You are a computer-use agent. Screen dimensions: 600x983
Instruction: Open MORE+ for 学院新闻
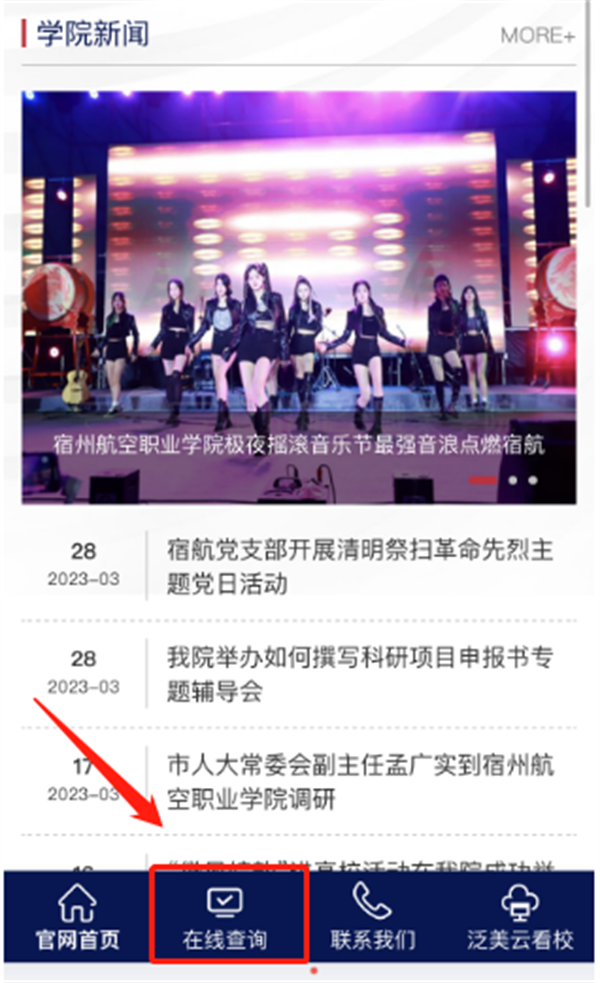(x=537, y=36)
